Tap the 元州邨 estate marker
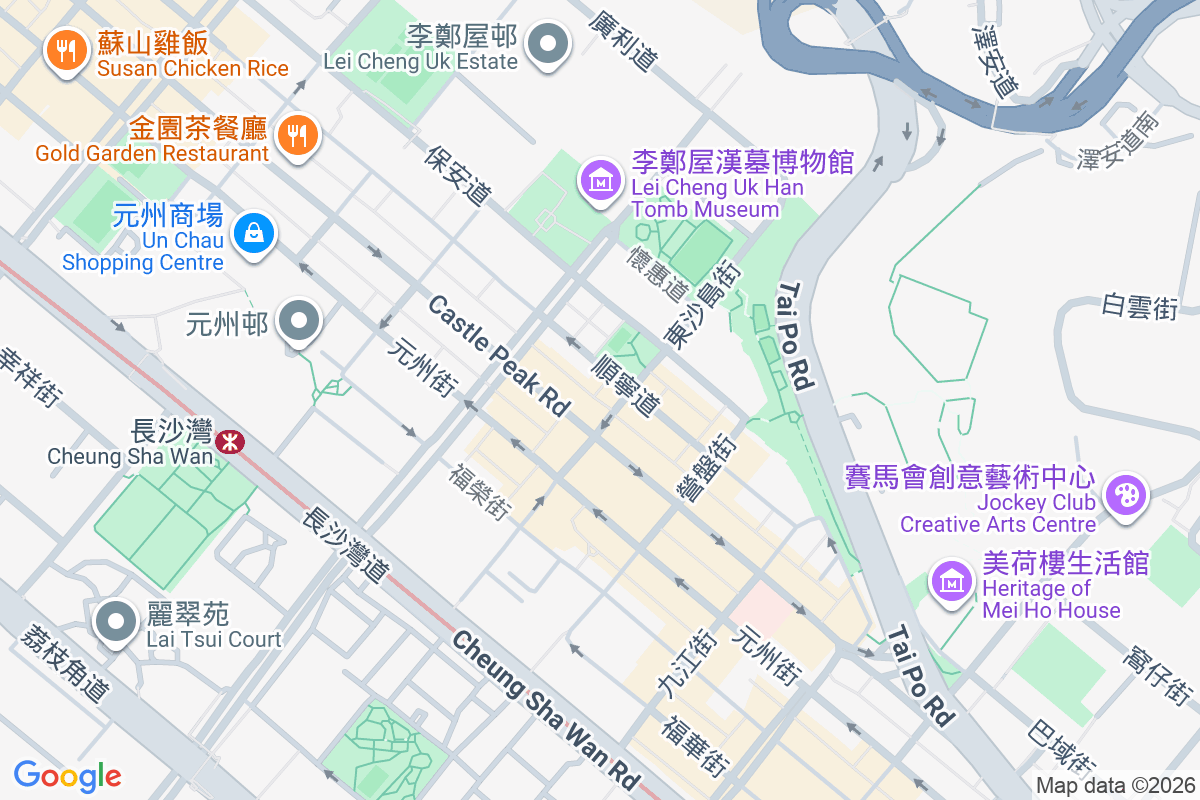The width and height of the screenshot is (1200, 800). click(x=299, y=321)
